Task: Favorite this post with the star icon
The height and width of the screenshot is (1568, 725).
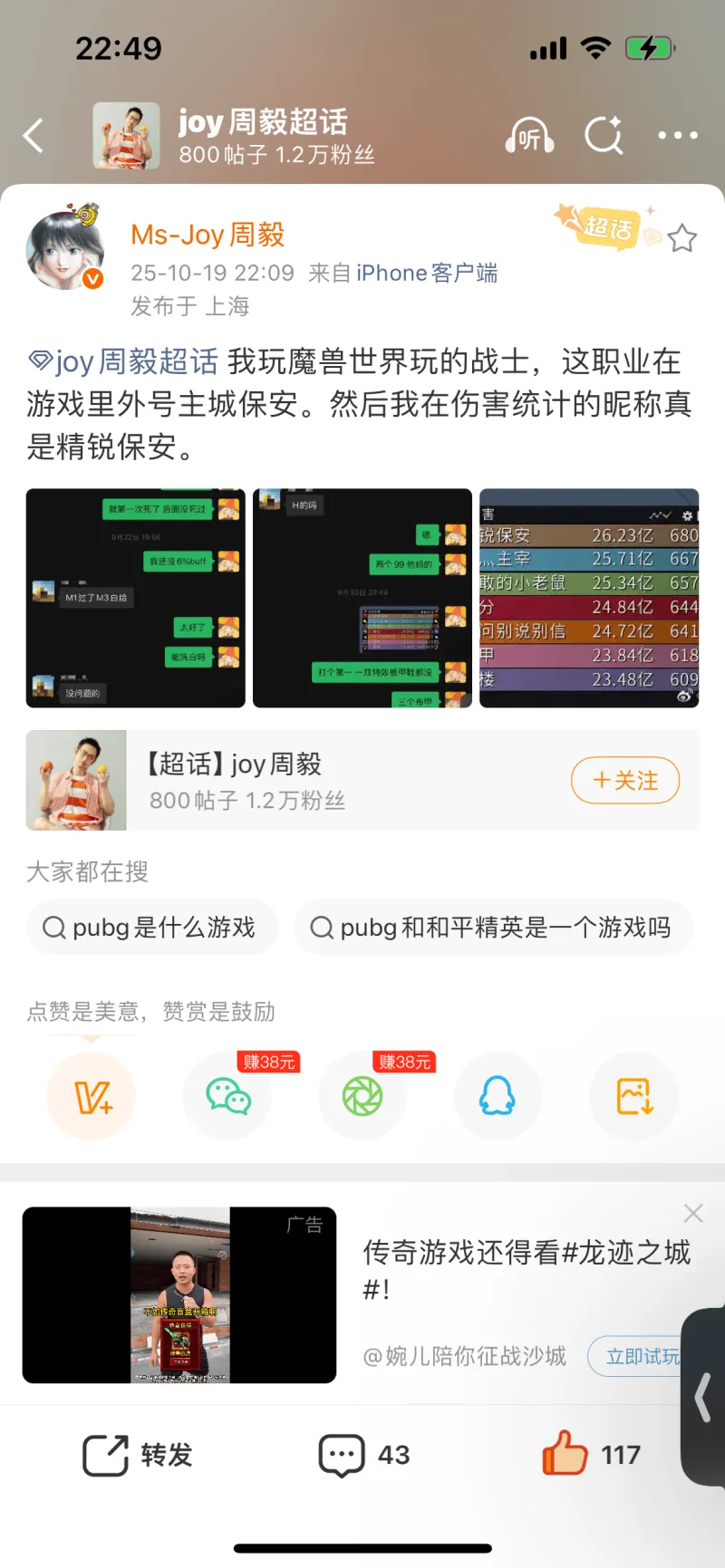Action: [x=681, y=238]
